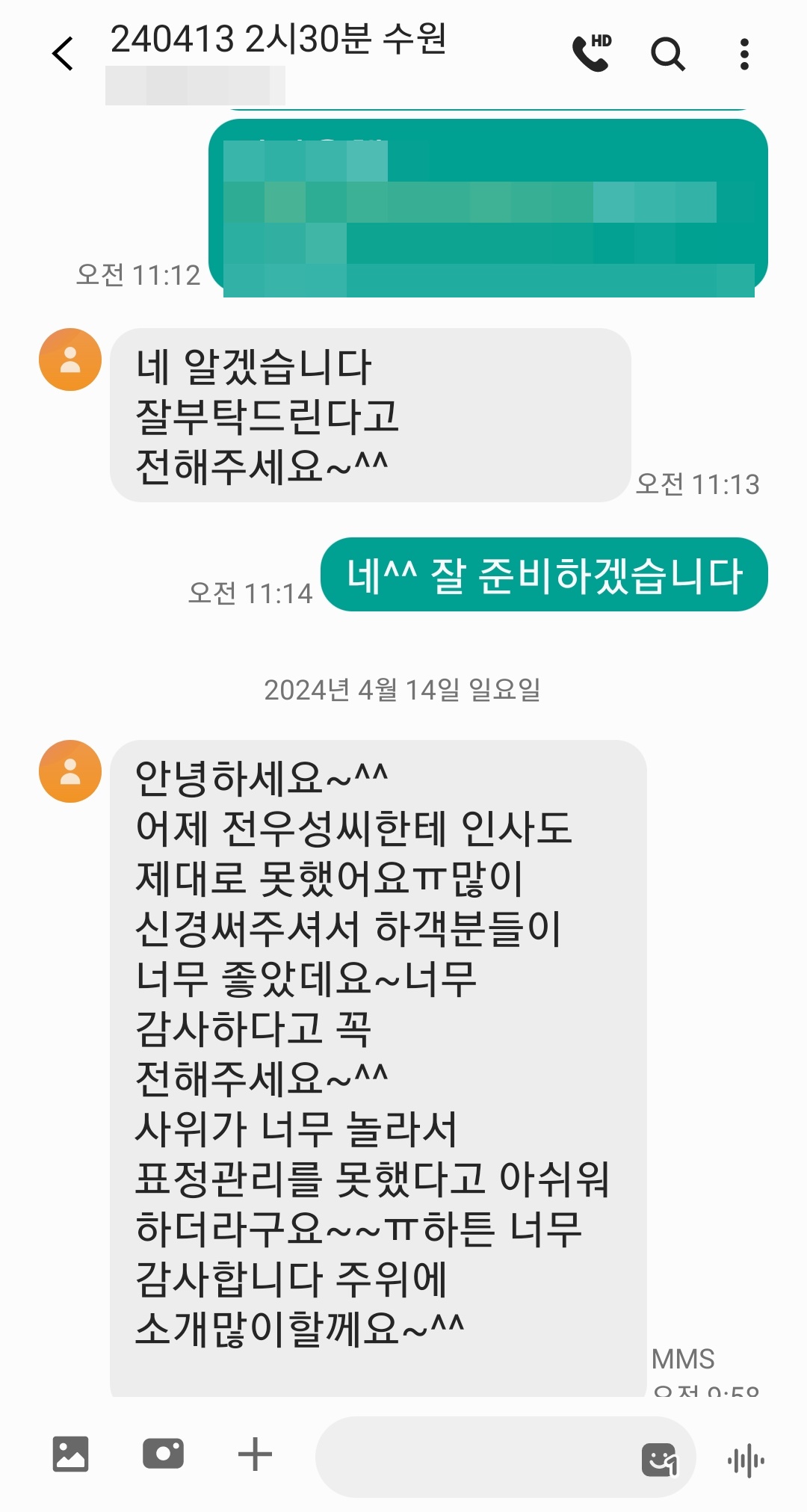
Task: Open the overflow menu
Action: [x=743, y=54]
